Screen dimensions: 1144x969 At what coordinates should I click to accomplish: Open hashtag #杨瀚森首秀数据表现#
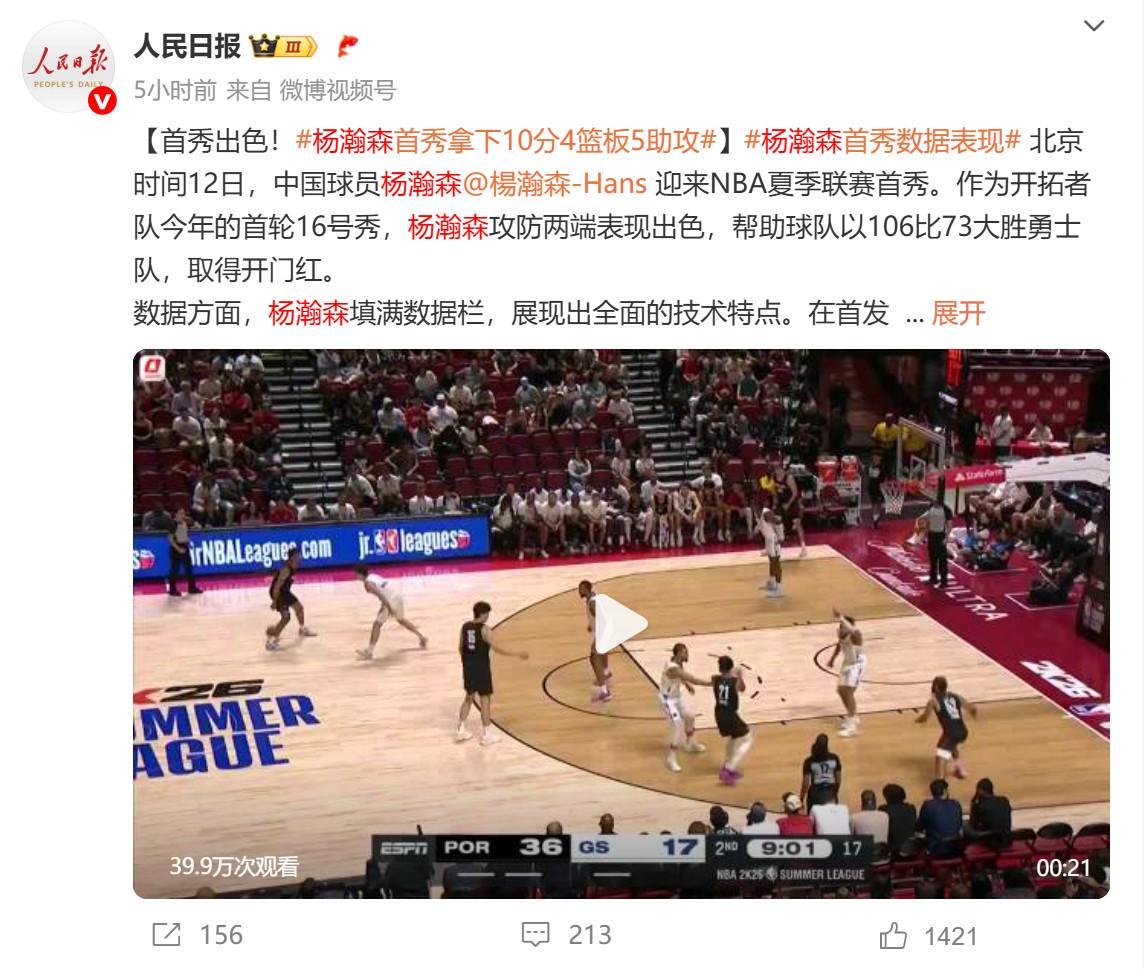click(882, 141)
